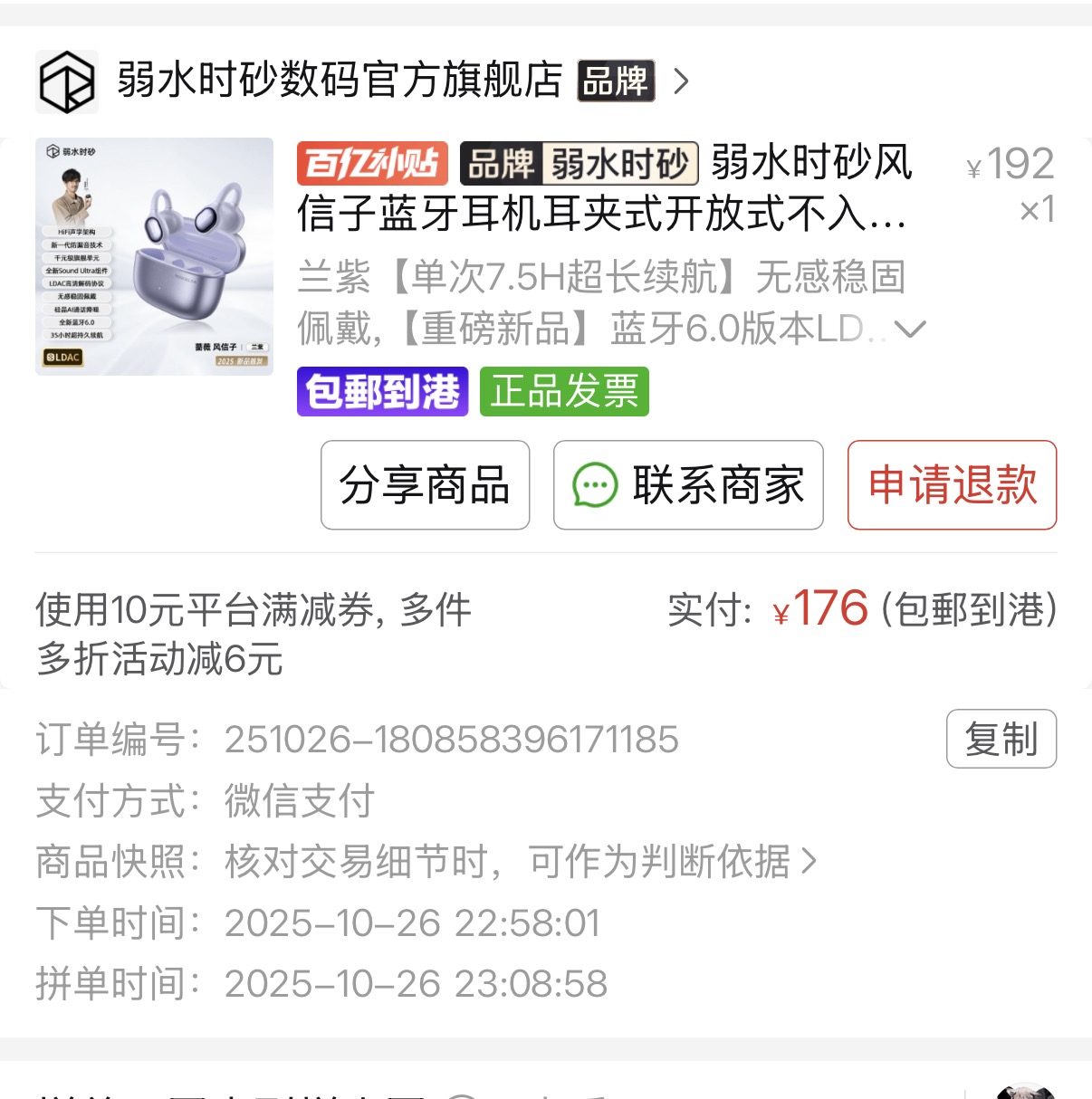Screen dimensions: 1092x1099
Task: Copy the order number with 复制
Action: [x=1001, y=739]
